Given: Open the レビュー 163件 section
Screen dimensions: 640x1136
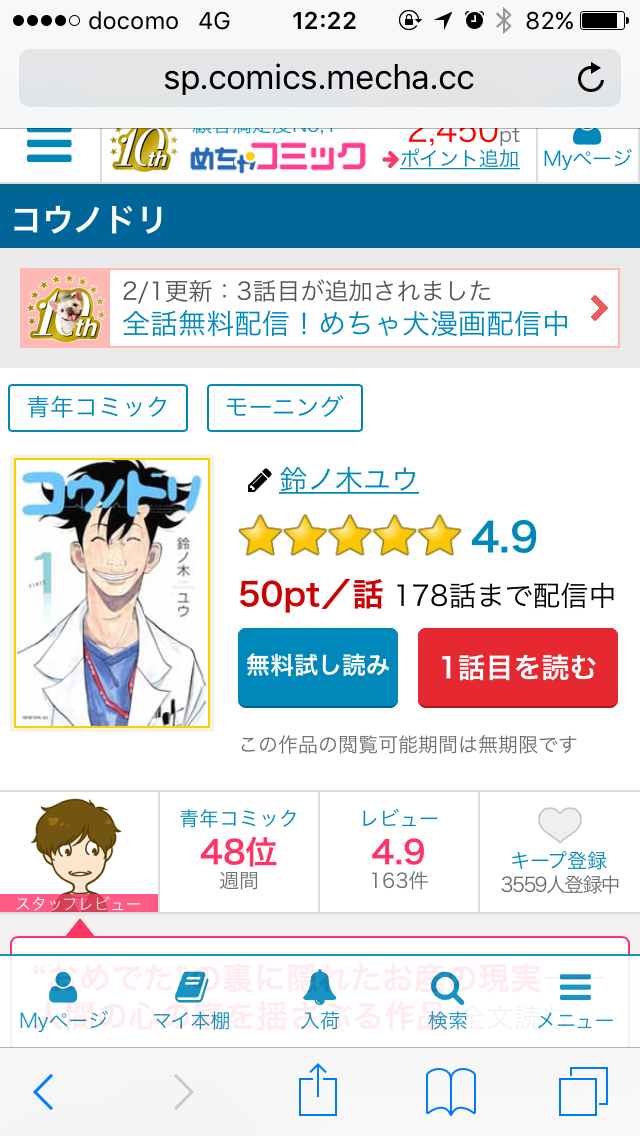Looking at the screenshot, I should tap(399, 852).
